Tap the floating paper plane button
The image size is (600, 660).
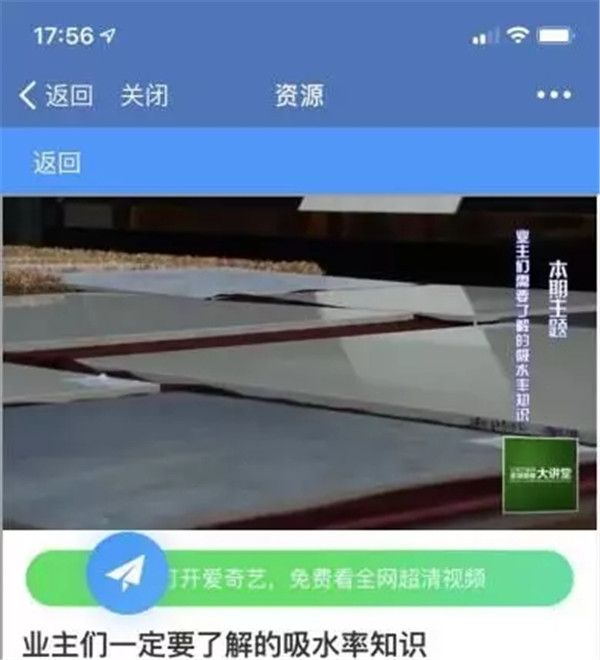pos(127,573)
